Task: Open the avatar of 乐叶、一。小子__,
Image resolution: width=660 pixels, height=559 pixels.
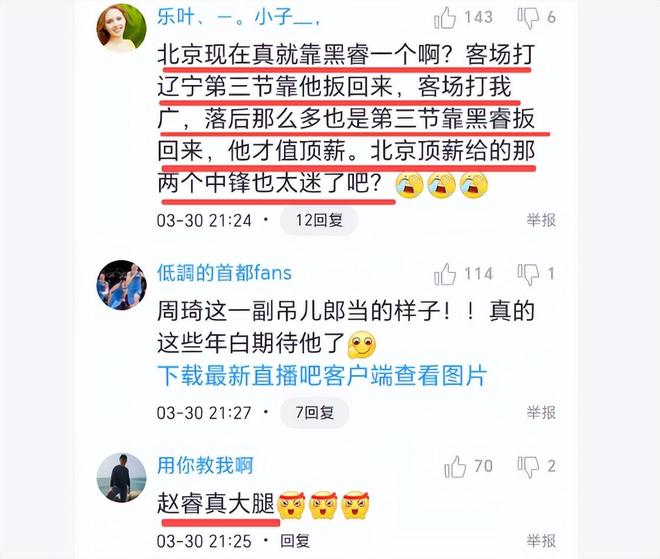Action: click(121, 27)
